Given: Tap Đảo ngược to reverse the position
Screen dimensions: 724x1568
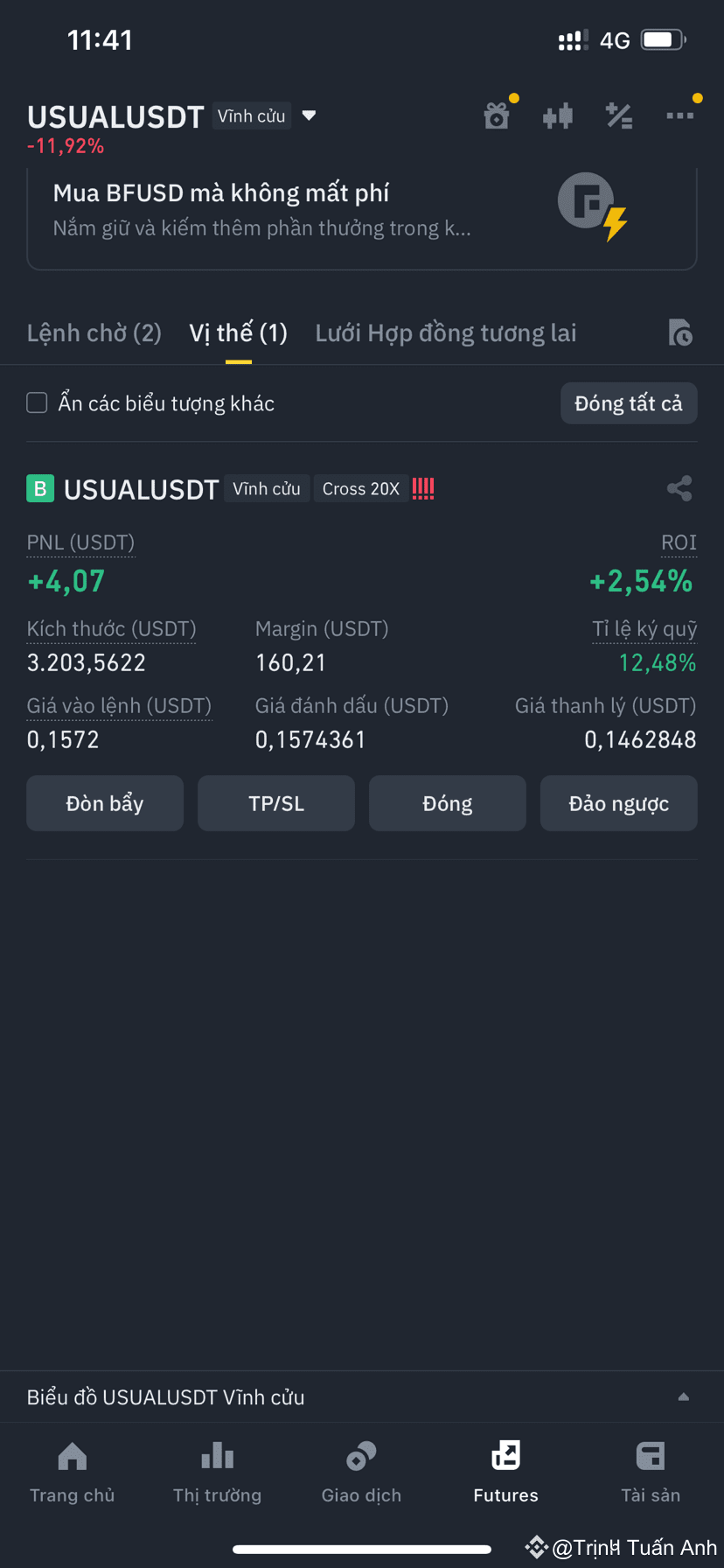Looking at the screenshot, I should tap(618, 802).
